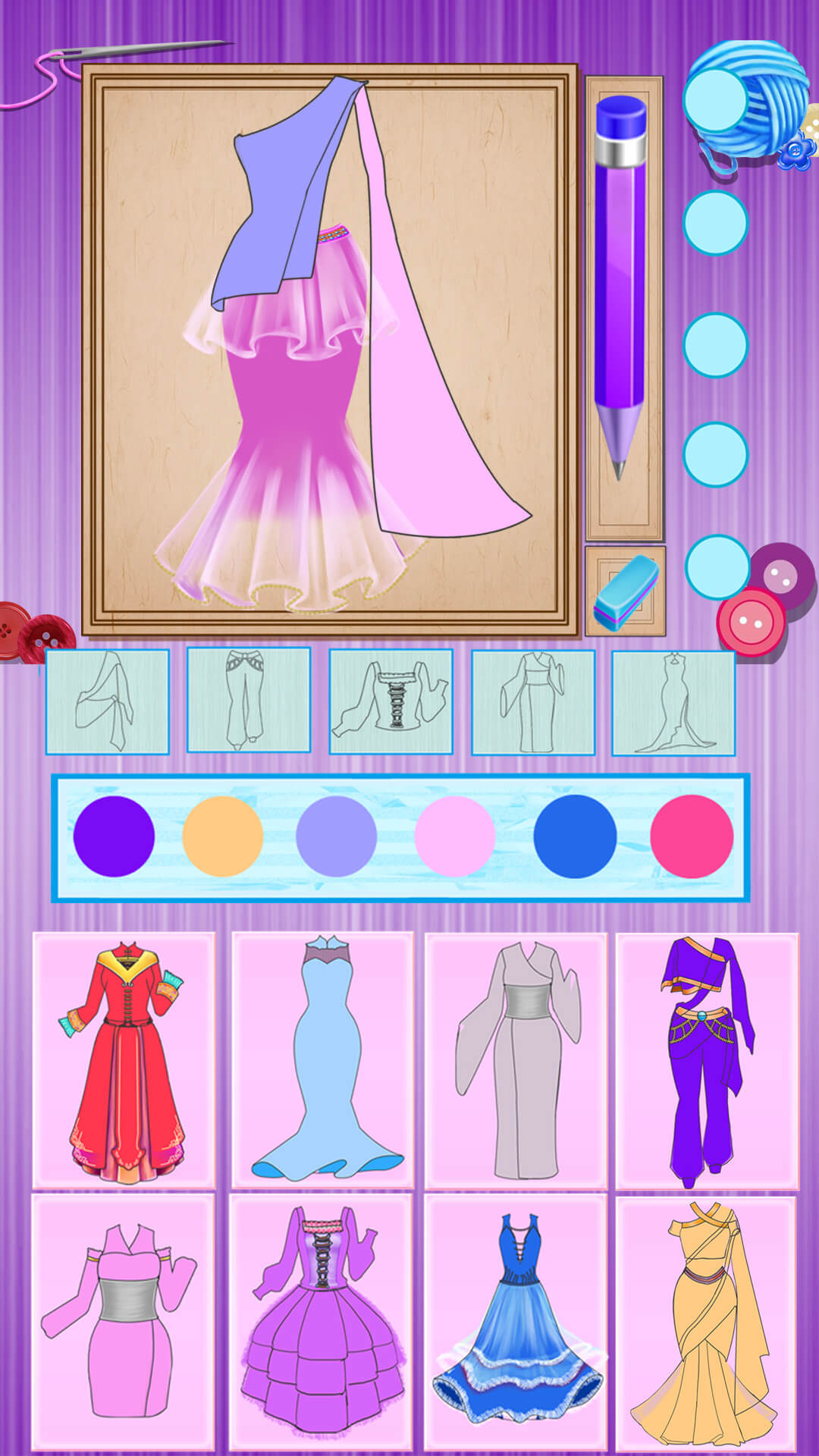Open the grey kimono dress design
819x1456 pixels.
pyautogui.click(x=516, y=1060)
